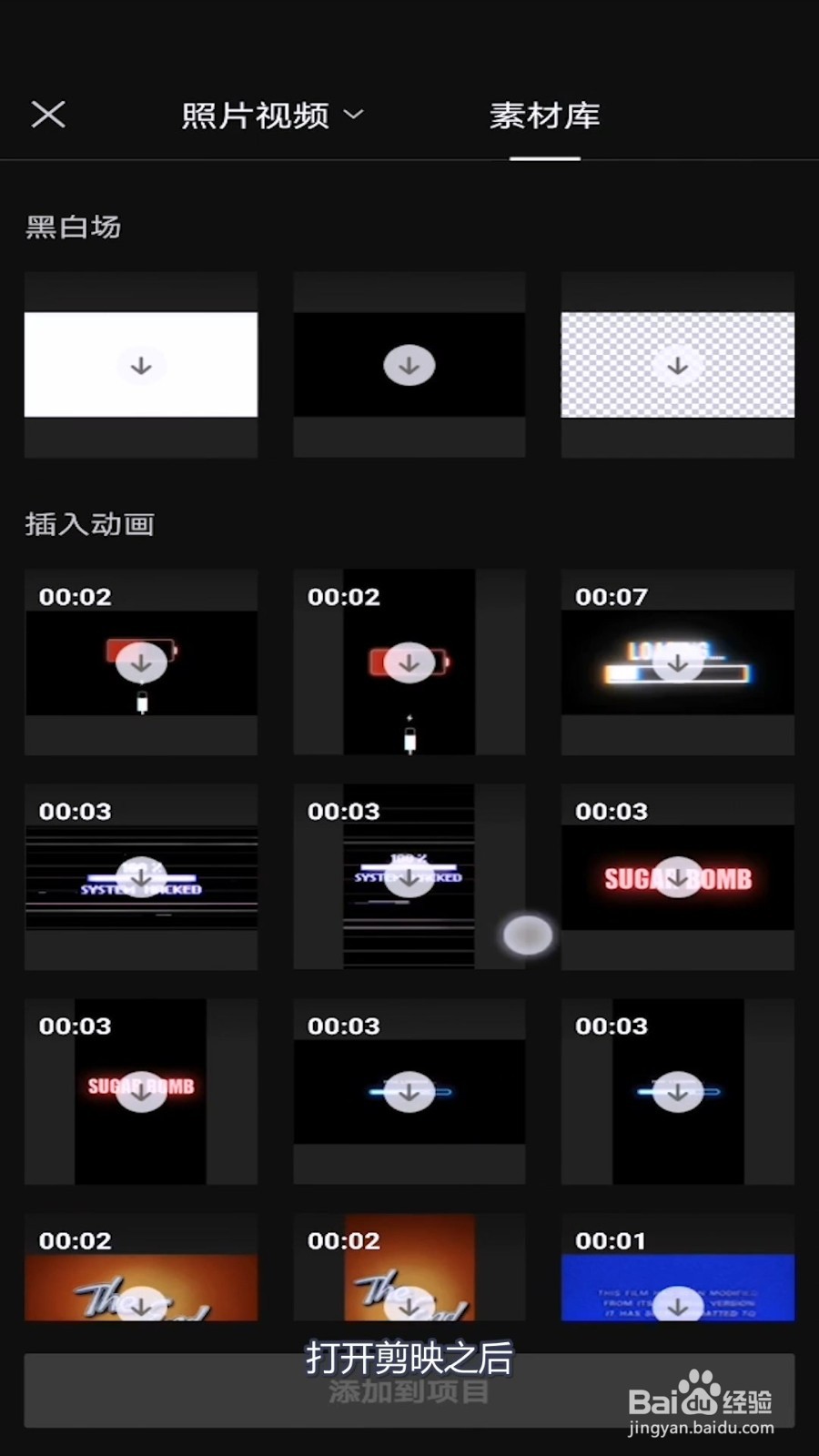Select the vertical battery charging thumbnail
The height and width of the screenshot is (1456, 819).
(x=409, y=662)
